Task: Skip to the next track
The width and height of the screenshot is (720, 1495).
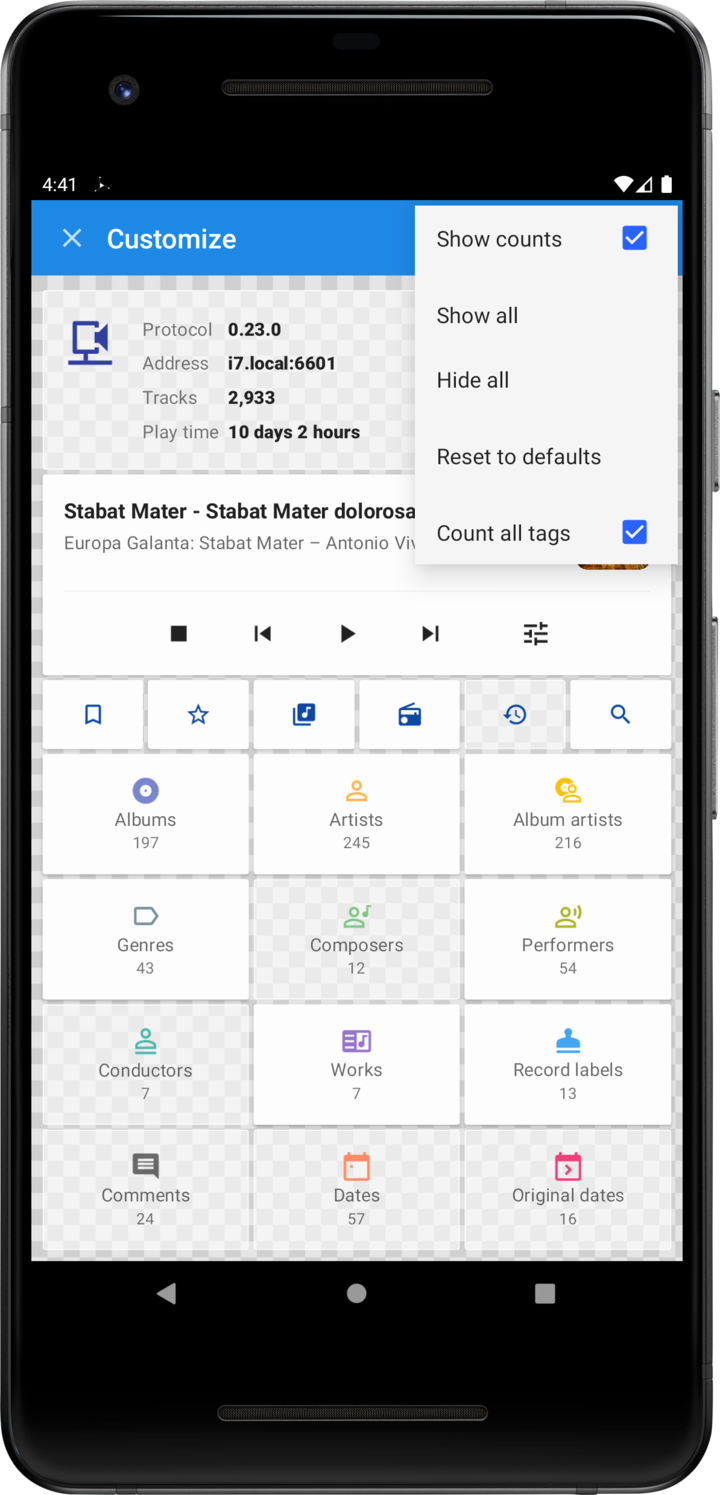Action: coord(431,633)
